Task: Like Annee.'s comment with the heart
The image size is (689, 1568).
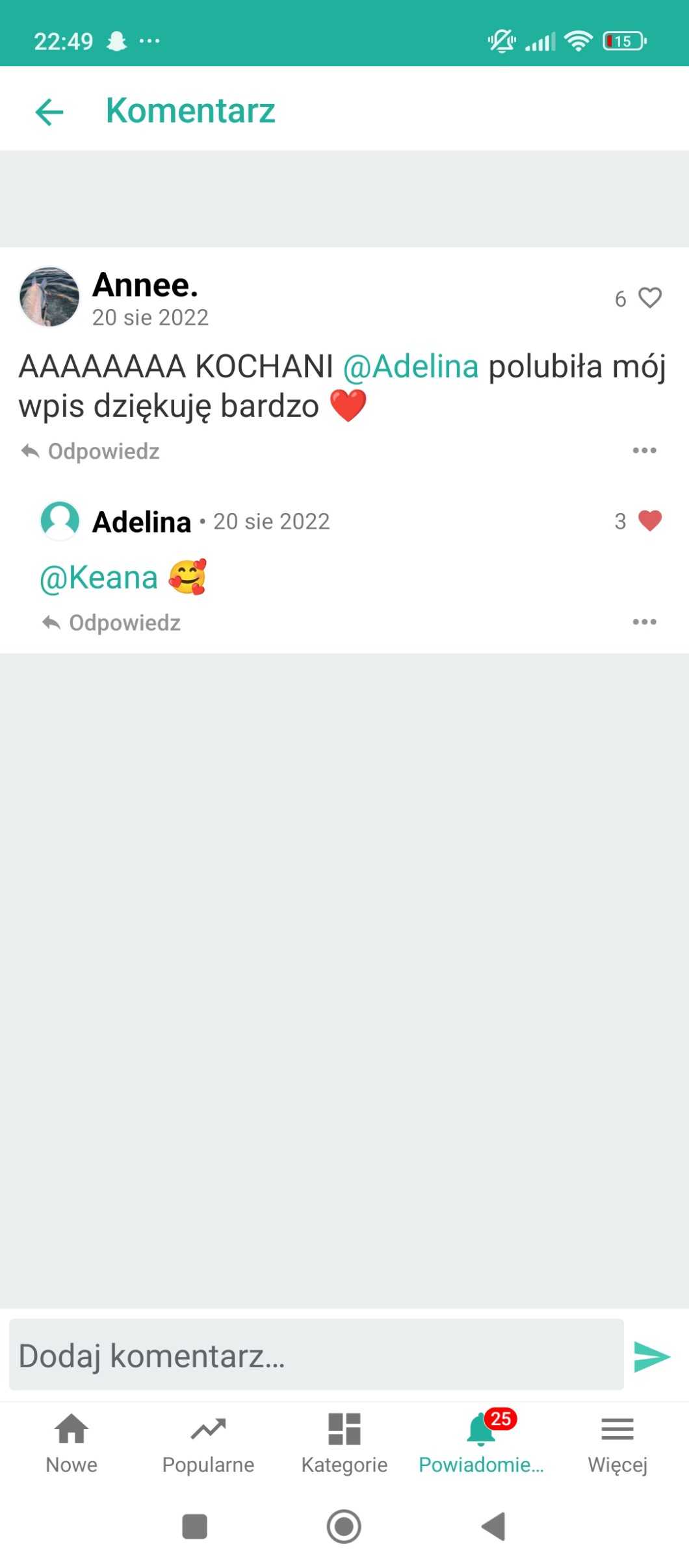Action: [x=649, y=298]
